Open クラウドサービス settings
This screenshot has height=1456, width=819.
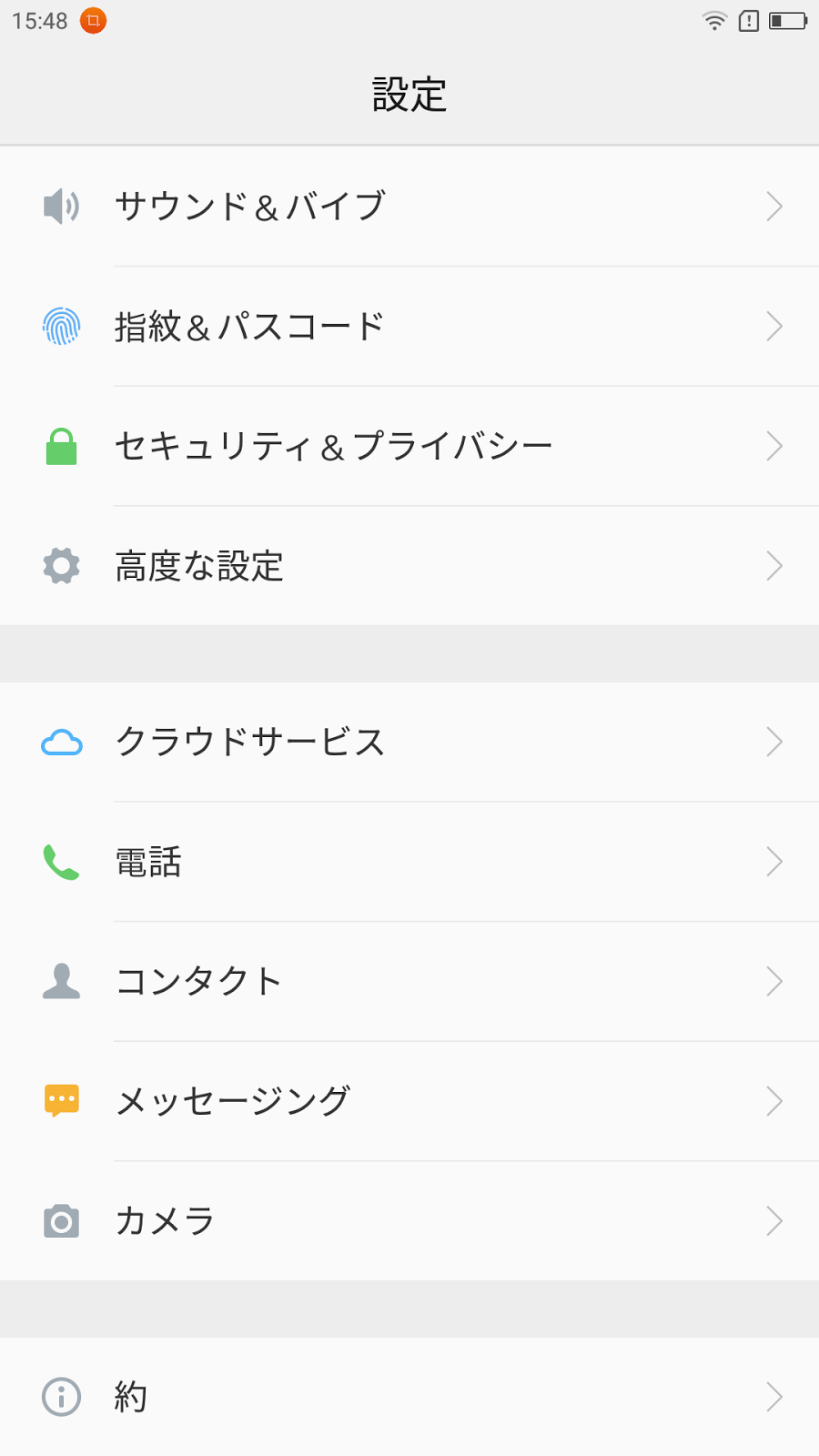click(x=409, y=742)
